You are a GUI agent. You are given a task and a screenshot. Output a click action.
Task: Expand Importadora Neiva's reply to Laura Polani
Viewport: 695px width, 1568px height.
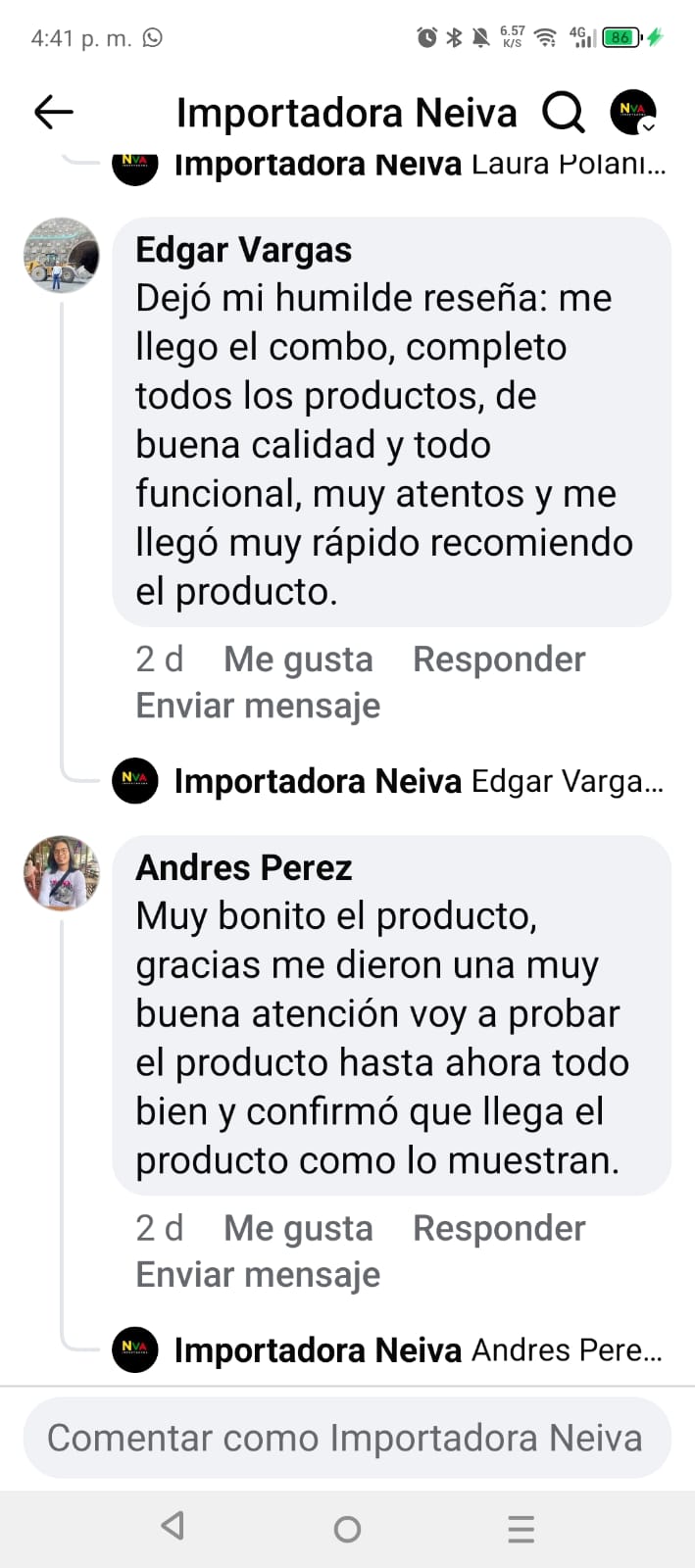point(418,165)
